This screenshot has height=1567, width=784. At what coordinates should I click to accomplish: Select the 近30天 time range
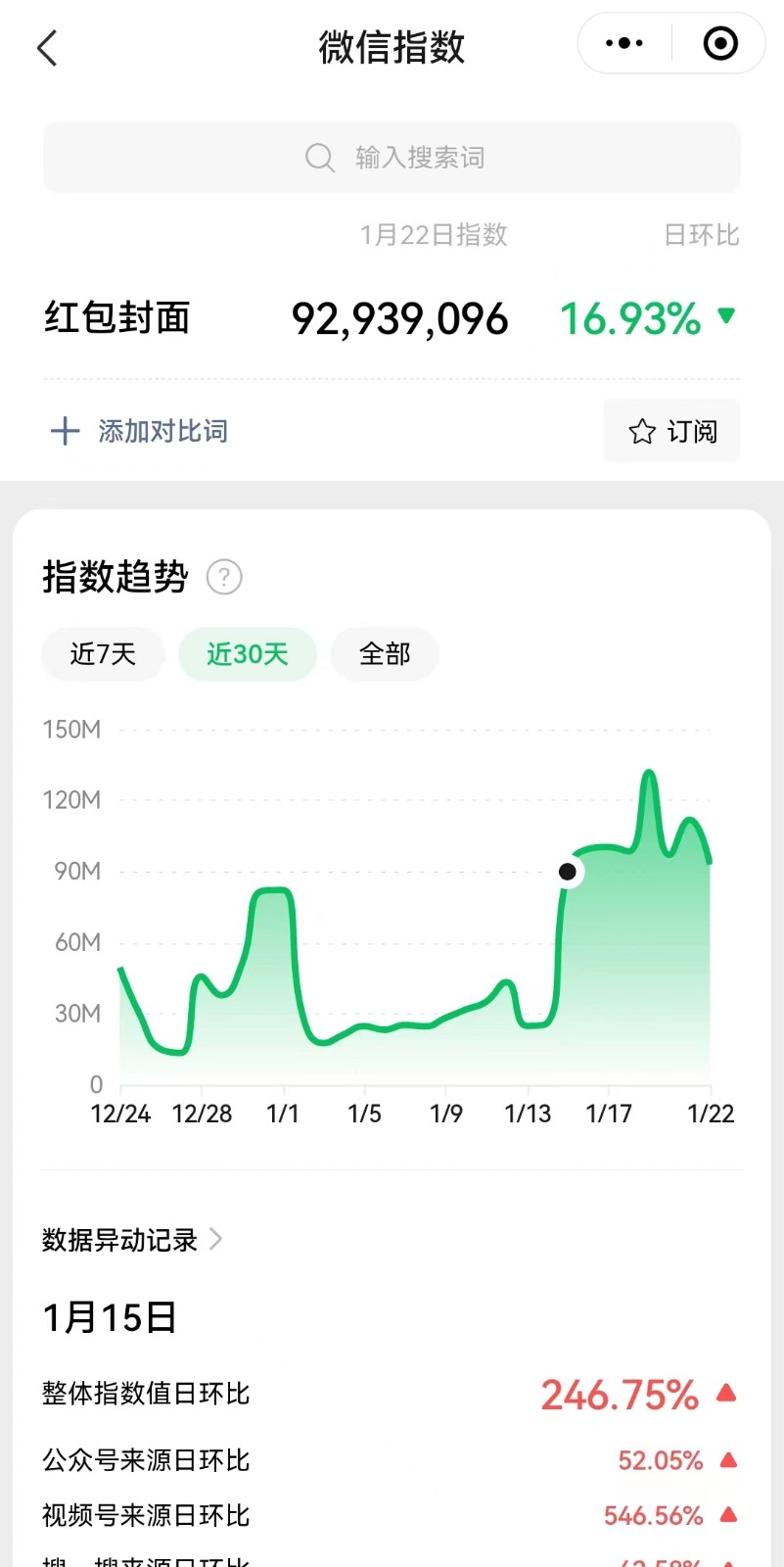pyautogui.click(x=248, y=654)
